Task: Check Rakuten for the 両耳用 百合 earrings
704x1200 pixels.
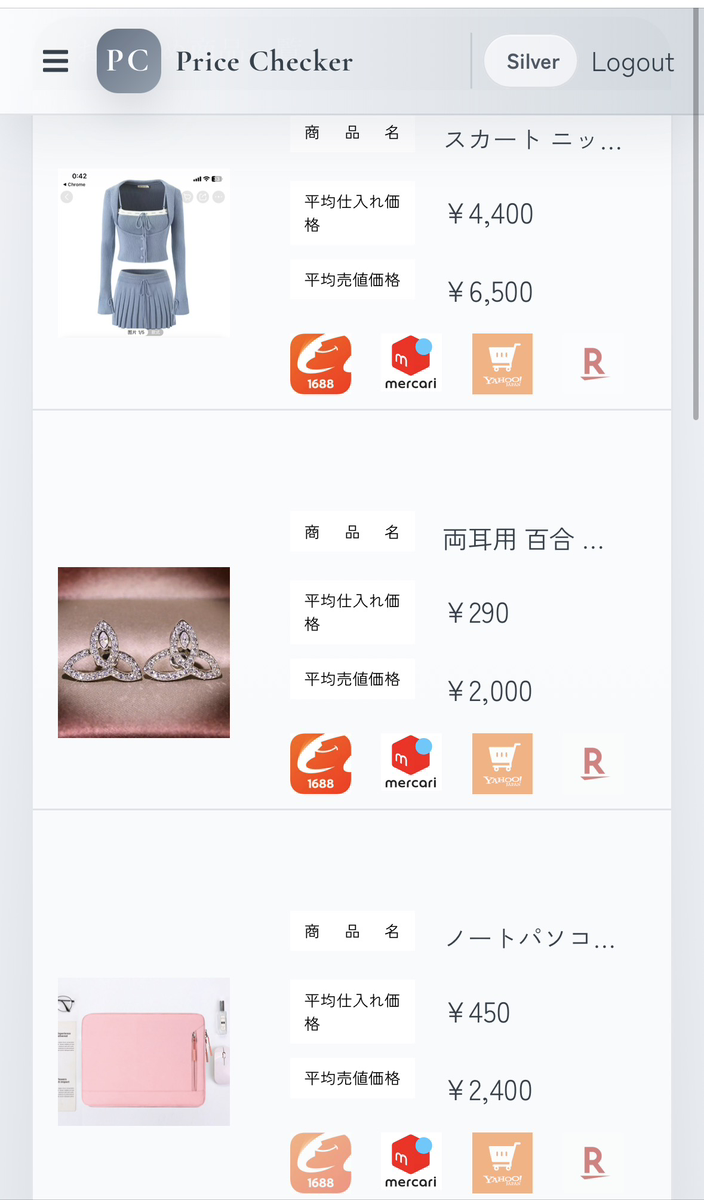Action: point(593,764)
